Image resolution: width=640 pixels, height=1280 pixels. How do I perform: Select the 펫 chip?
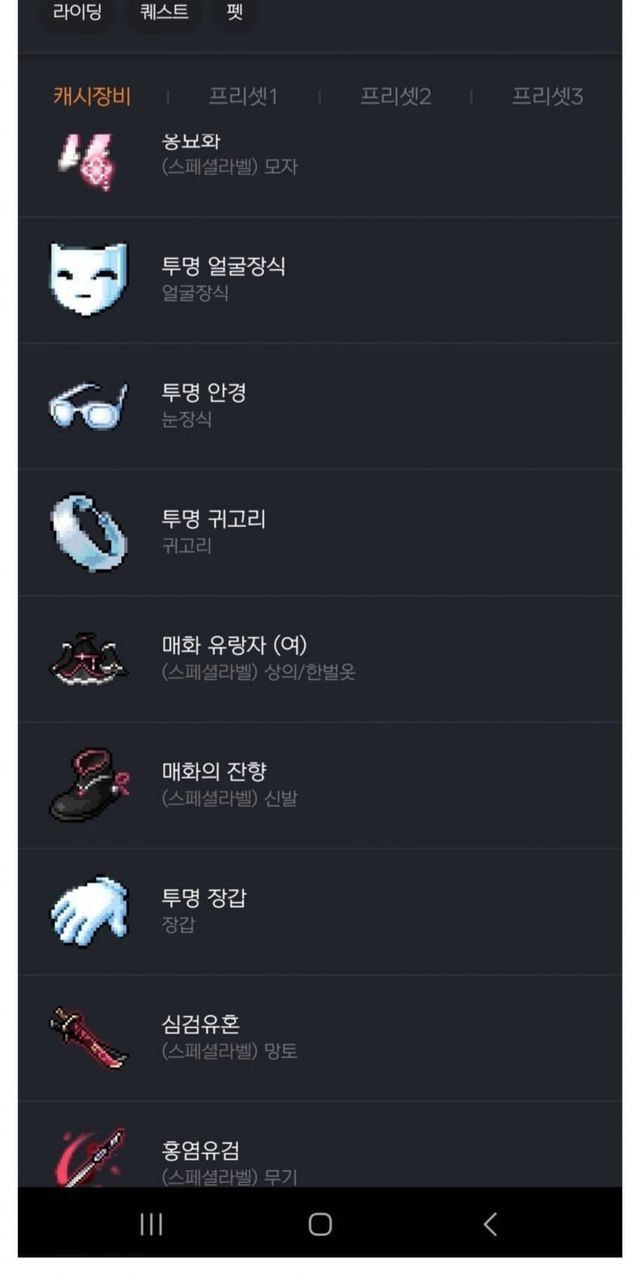234,14
